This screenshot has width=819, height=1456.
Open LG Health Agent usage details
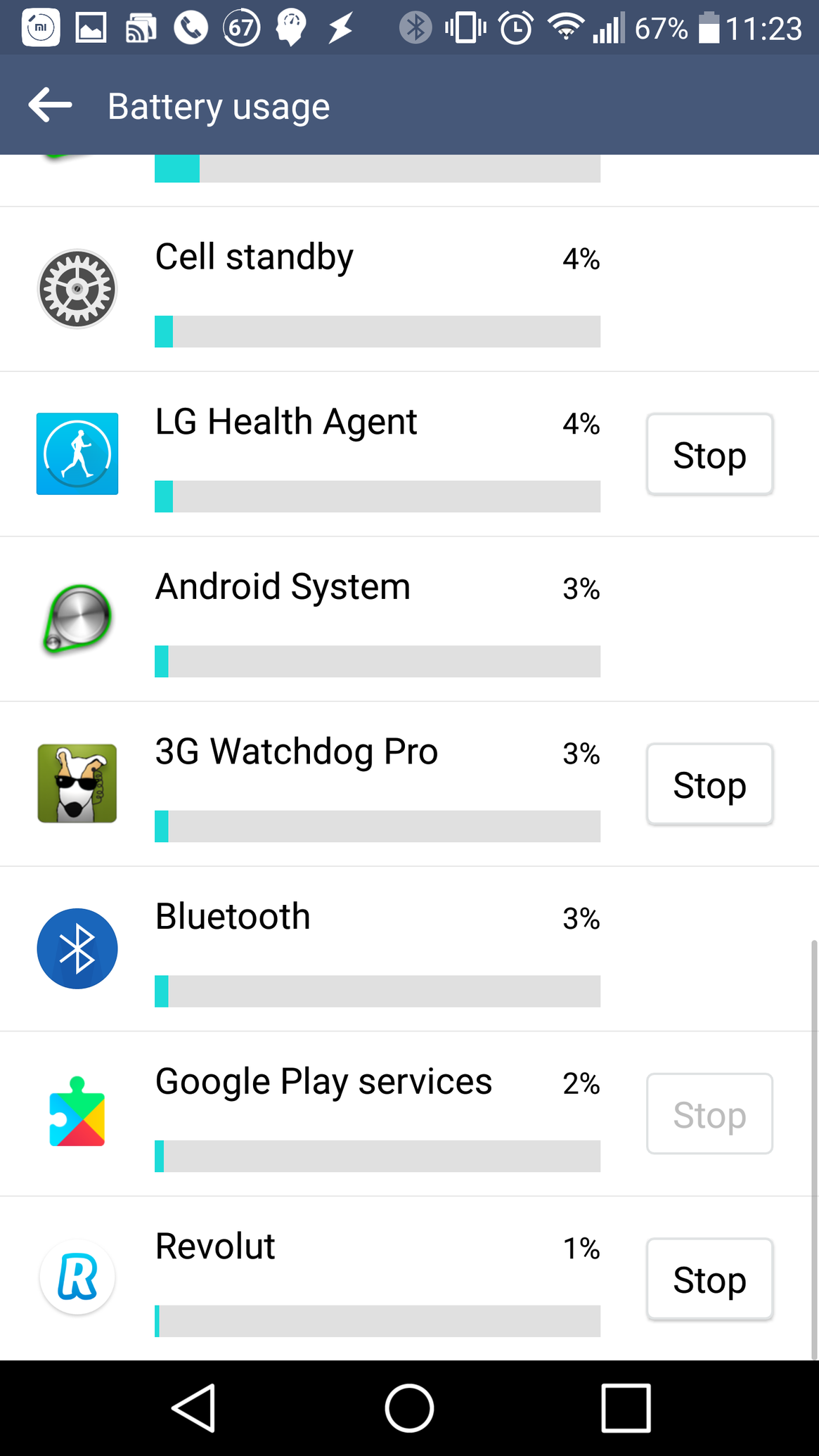pos(323,454)
